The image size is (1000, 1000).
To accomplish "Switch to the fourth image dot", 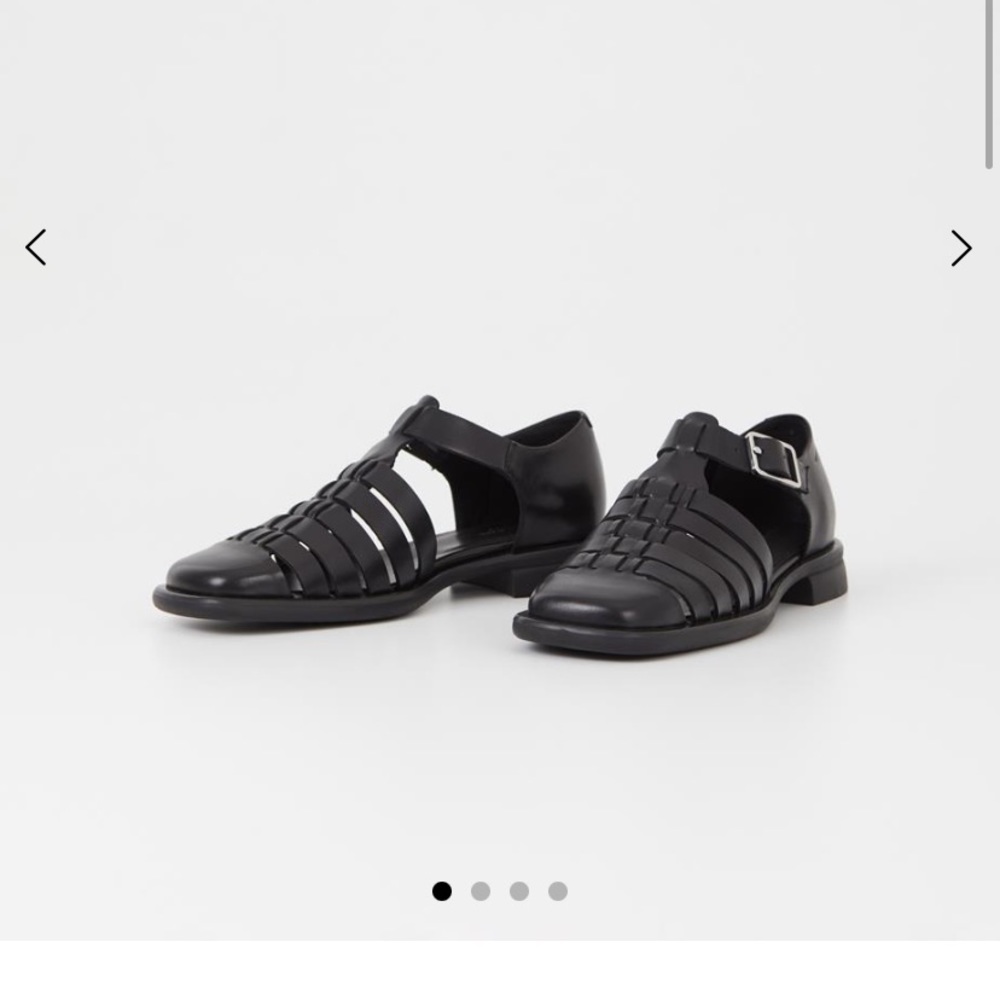I will [x=558, y=891].
